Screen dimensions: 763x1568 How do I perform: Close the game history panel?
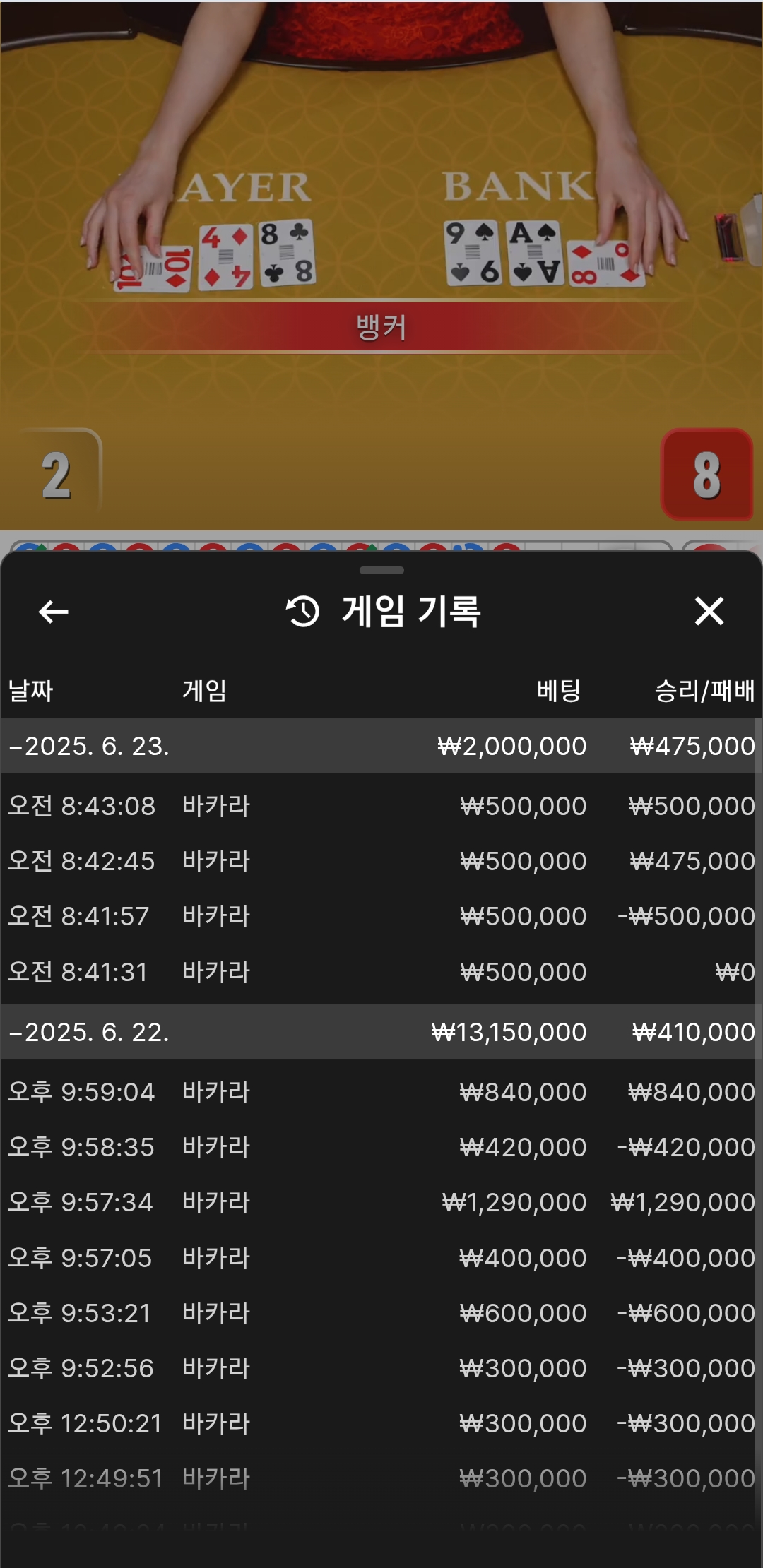pos(709,611)
